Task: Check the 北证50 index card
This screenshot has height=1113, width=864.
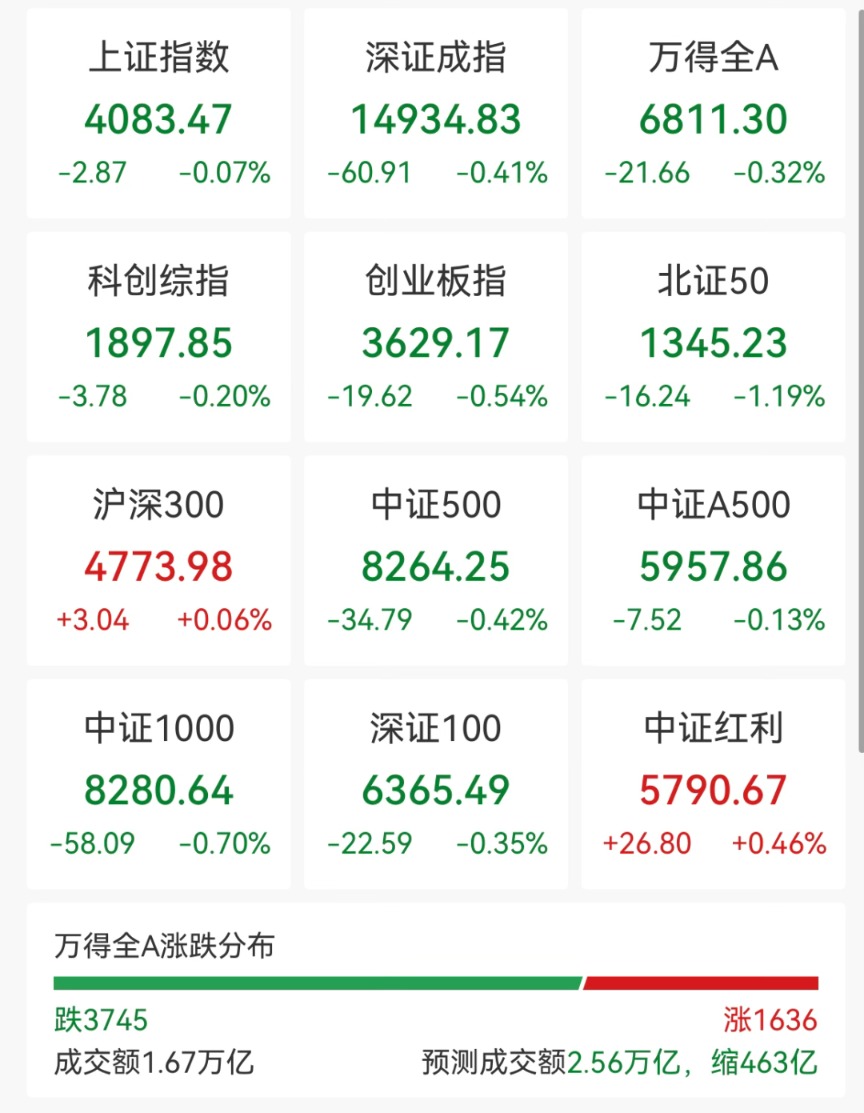Action: [x=713, y=337]
